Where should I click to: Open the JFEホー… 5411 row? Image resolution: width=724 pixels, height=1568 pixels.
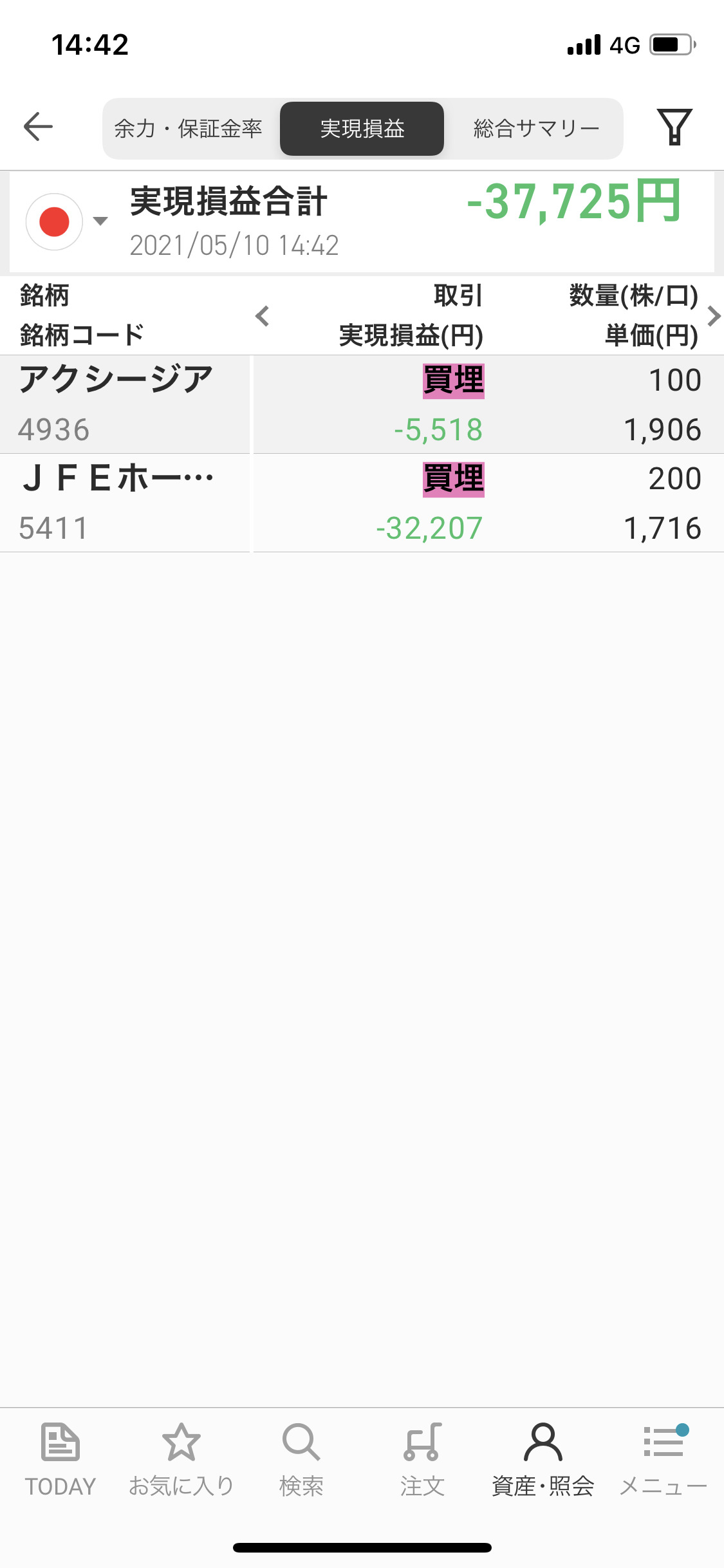pos(362,503)
